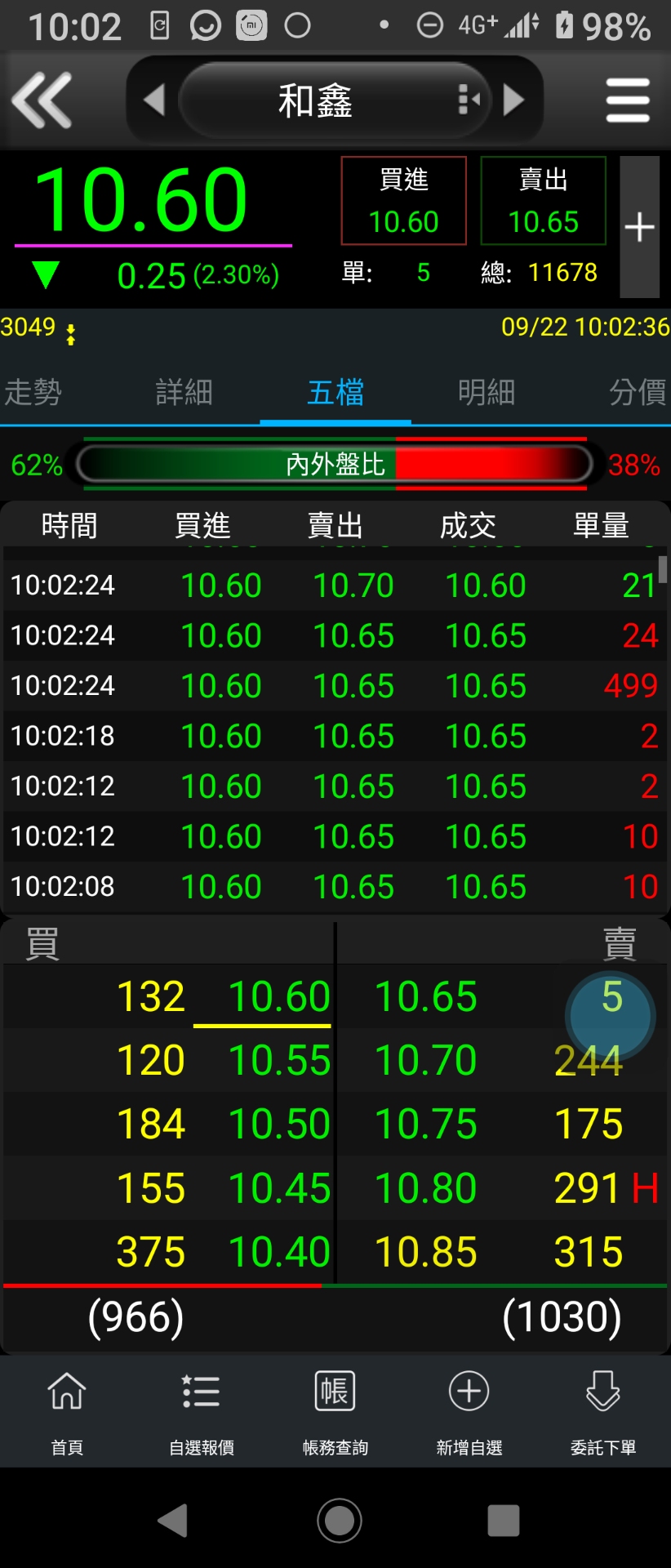Tap the 賣出 10.65 sell box
This screenshot has height=1568, width=671.
tap(543, 201)
